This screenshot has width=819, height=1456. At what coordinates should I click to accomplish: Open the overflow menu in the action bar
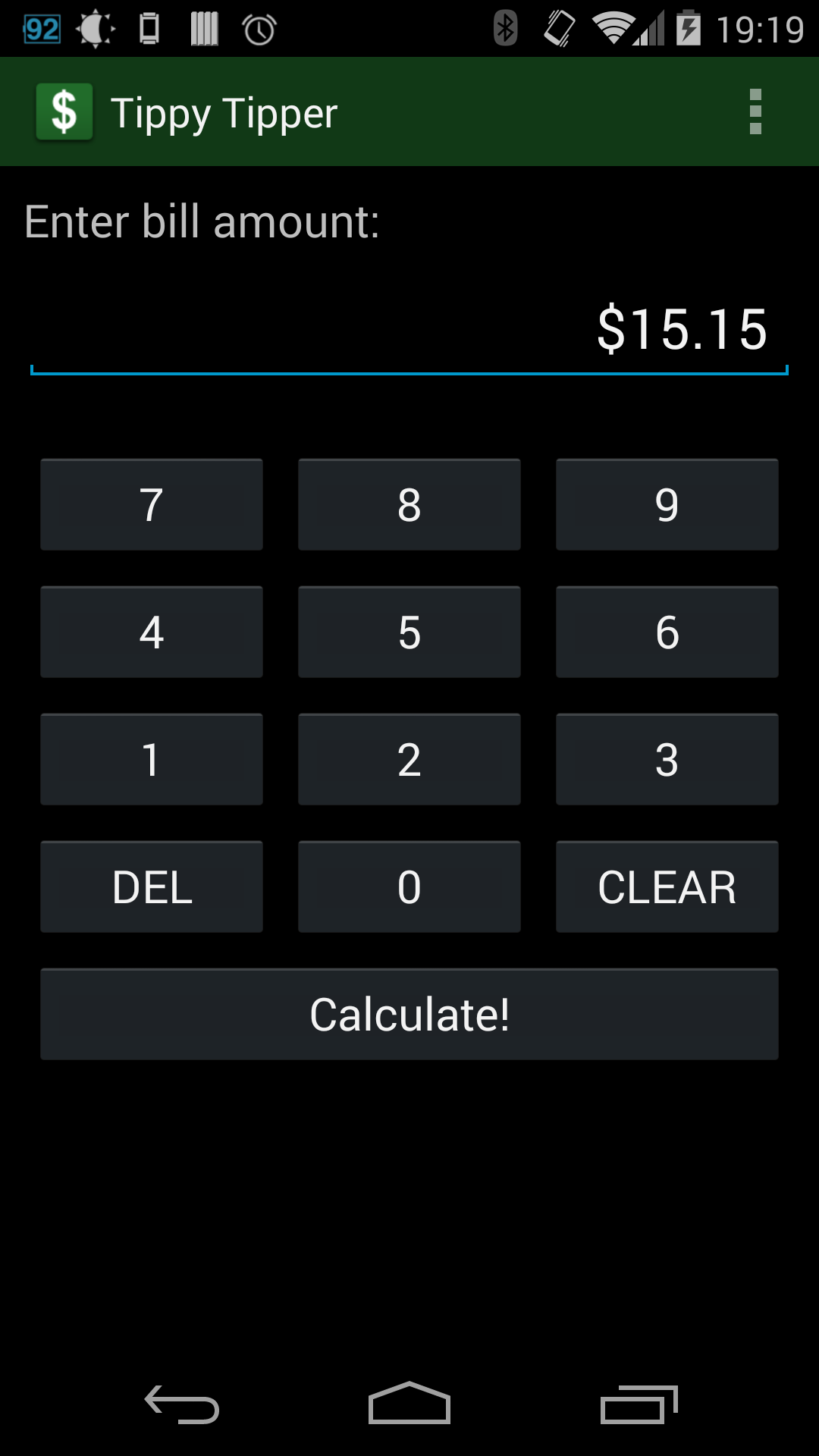[755, 111]
